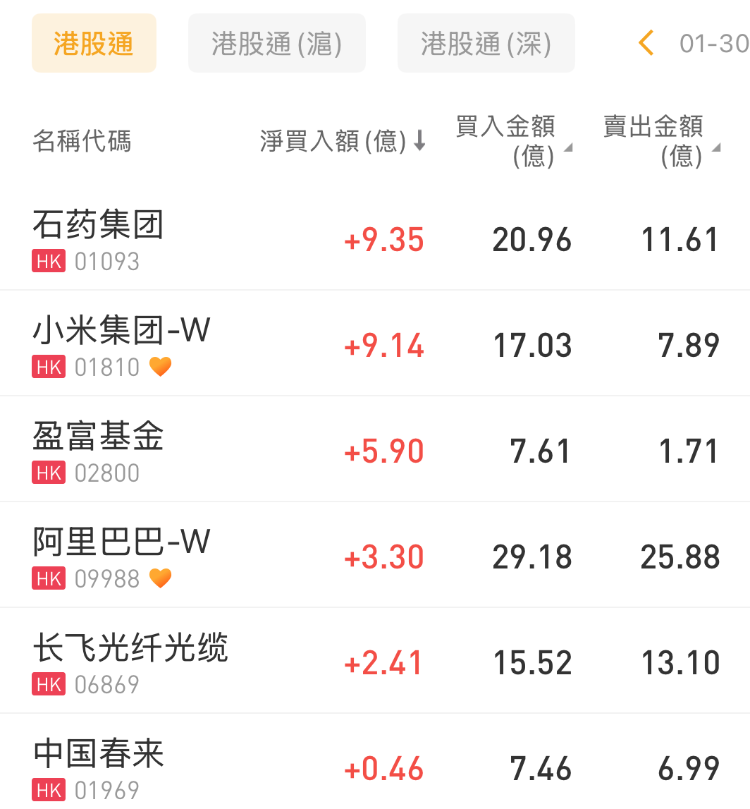This screenshot has height=809, width=750.
Task: Switch to 港股通 (滬) tab
Action: (x=277, y=43)
